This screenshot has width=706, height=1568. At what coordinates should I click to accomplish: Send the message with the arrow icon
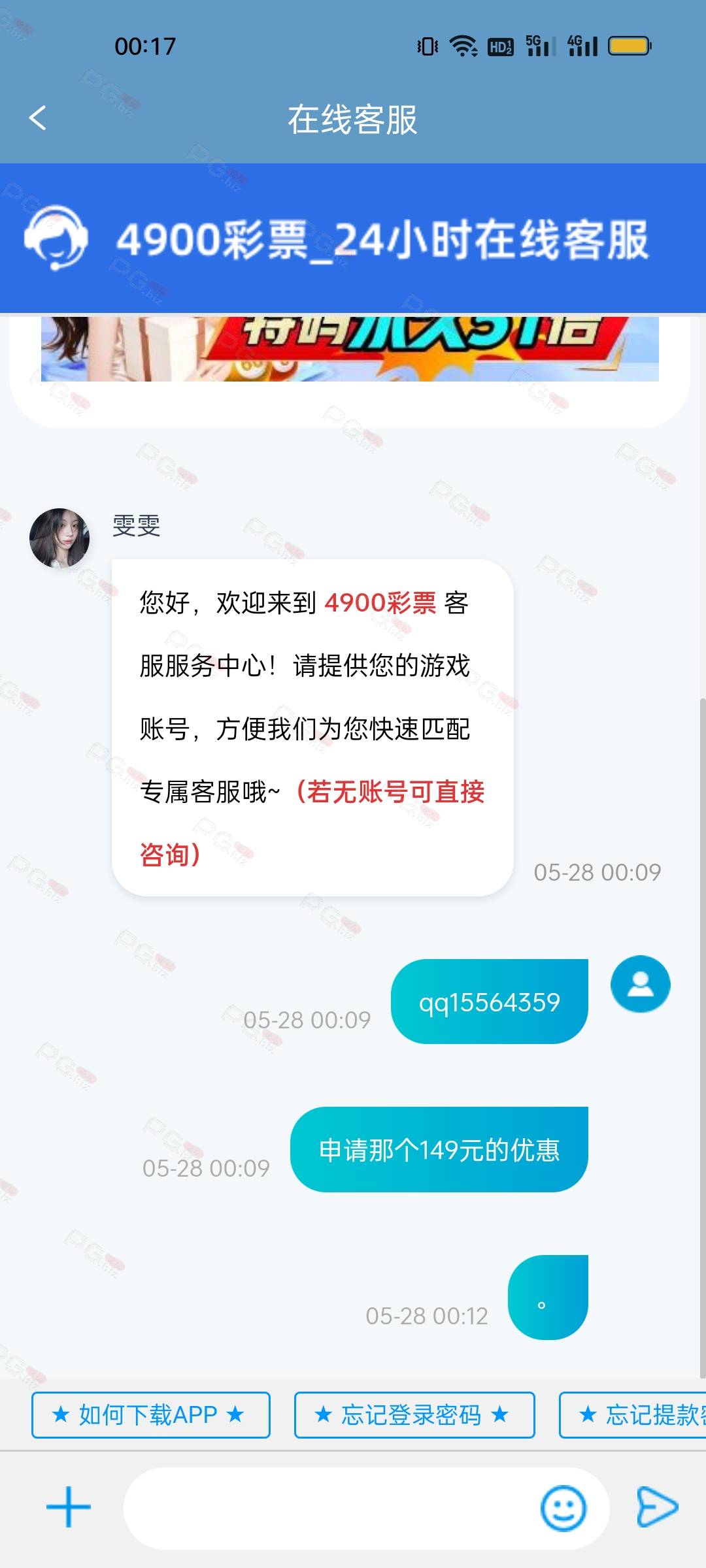coord(656,1507)
